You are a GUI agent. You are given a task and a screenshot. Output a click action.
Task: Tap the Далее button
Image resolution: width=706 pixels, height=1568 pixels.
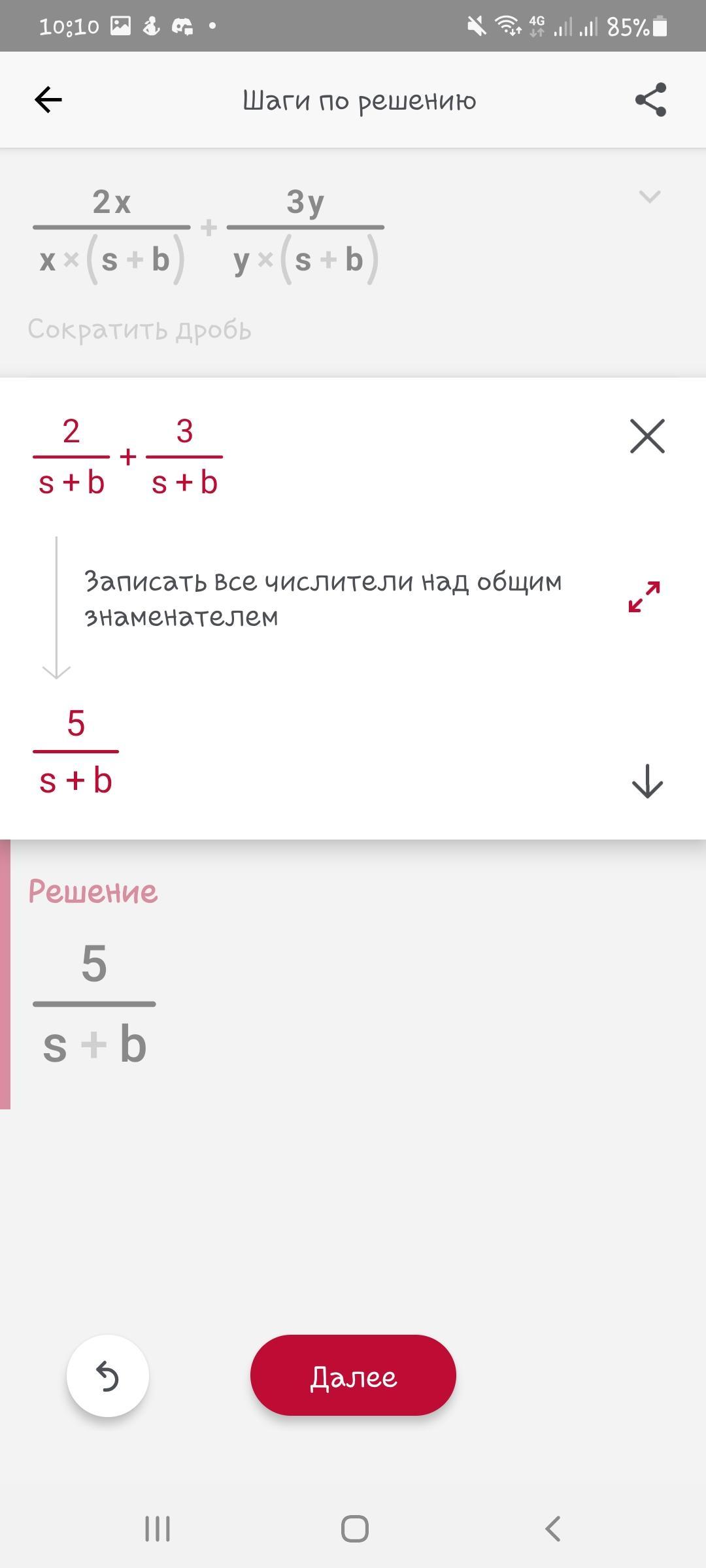[x=353, y=1377]
